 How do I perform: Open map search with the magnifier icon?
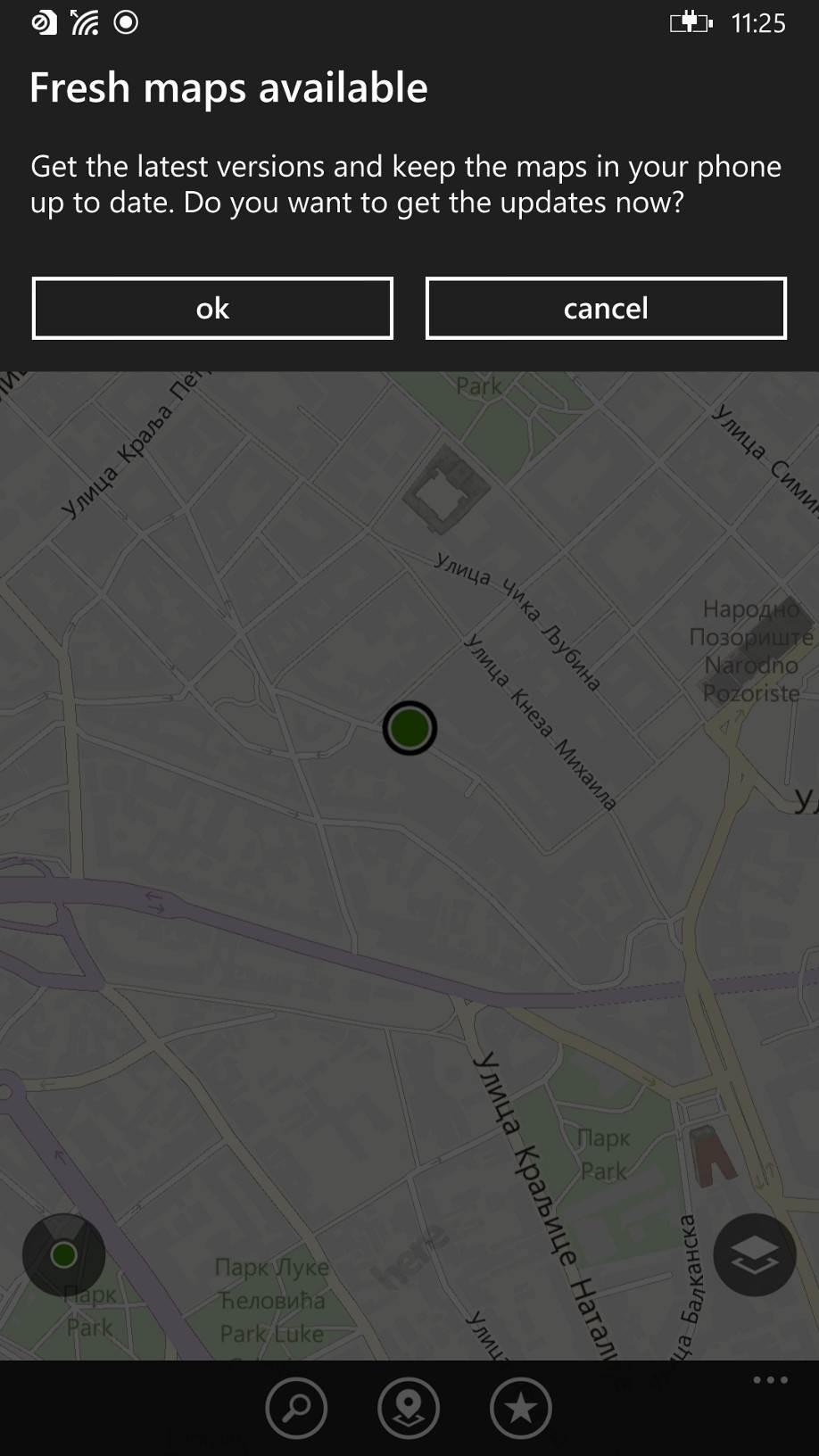click(296, 1408)
